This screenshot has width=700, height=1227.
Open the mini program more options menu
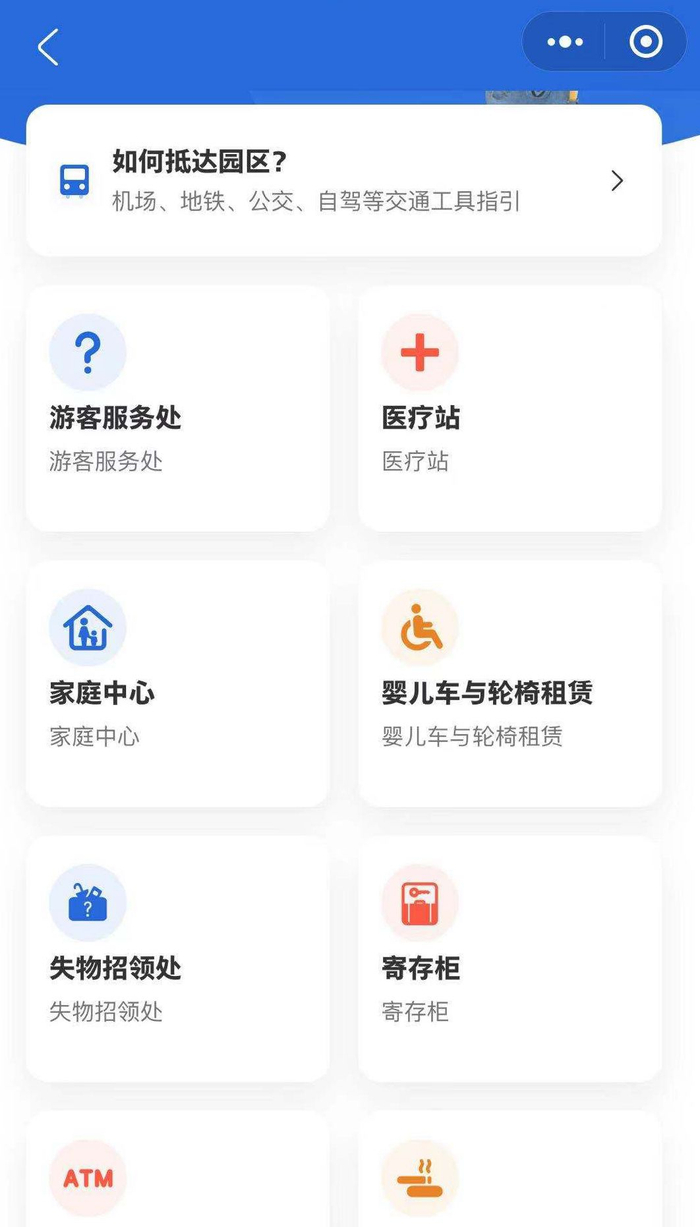[565, 42]
